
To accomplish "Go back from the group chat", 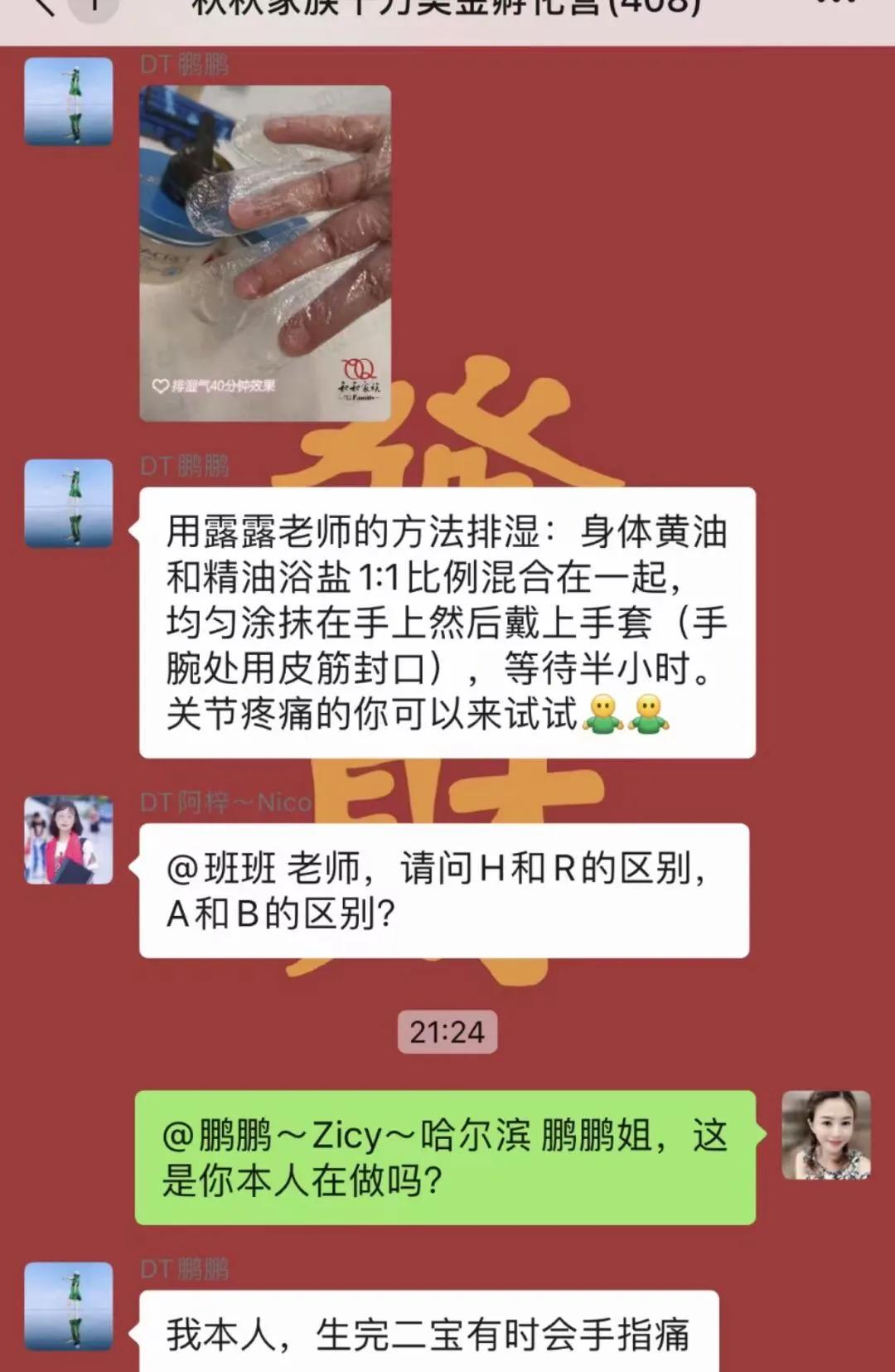I will 41,7.
